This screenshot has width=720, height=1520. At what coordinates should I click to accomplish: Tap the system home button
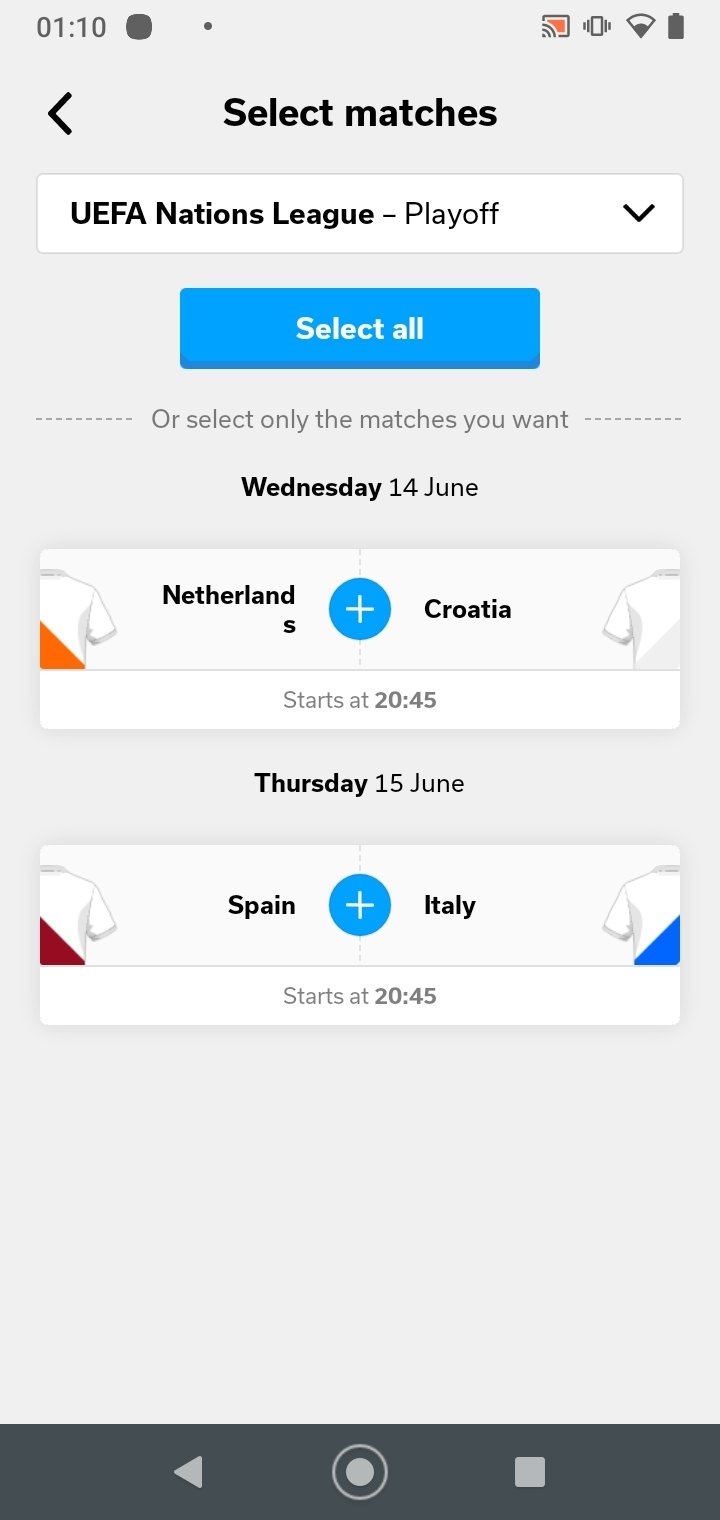click(x=360, y=1472)
